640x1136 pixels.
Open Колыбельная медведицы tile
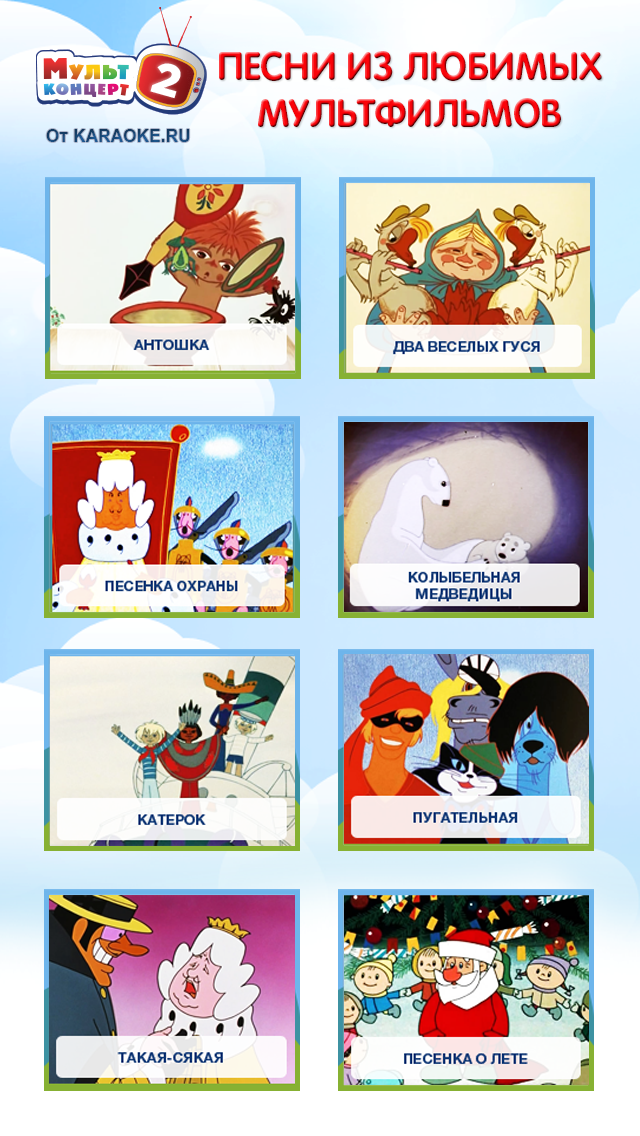466,516
